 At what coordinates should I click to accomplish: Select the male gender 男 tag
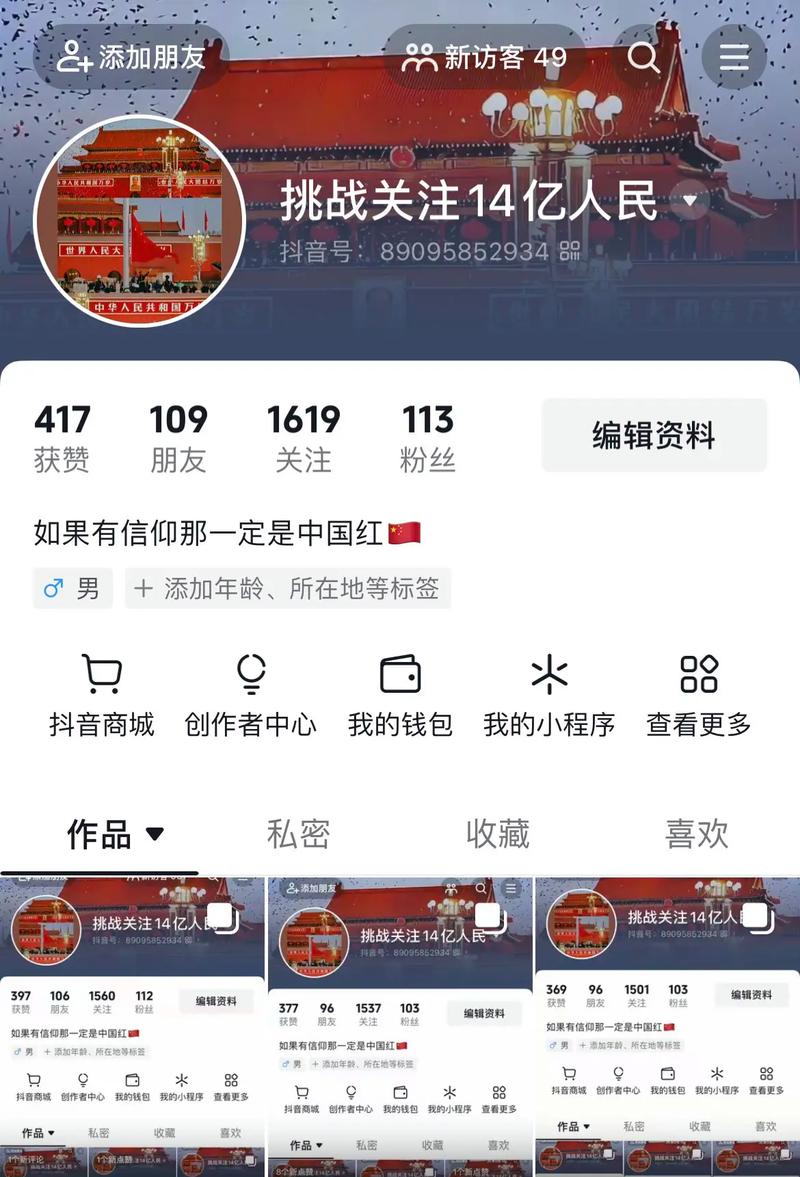tap(71, 588)
